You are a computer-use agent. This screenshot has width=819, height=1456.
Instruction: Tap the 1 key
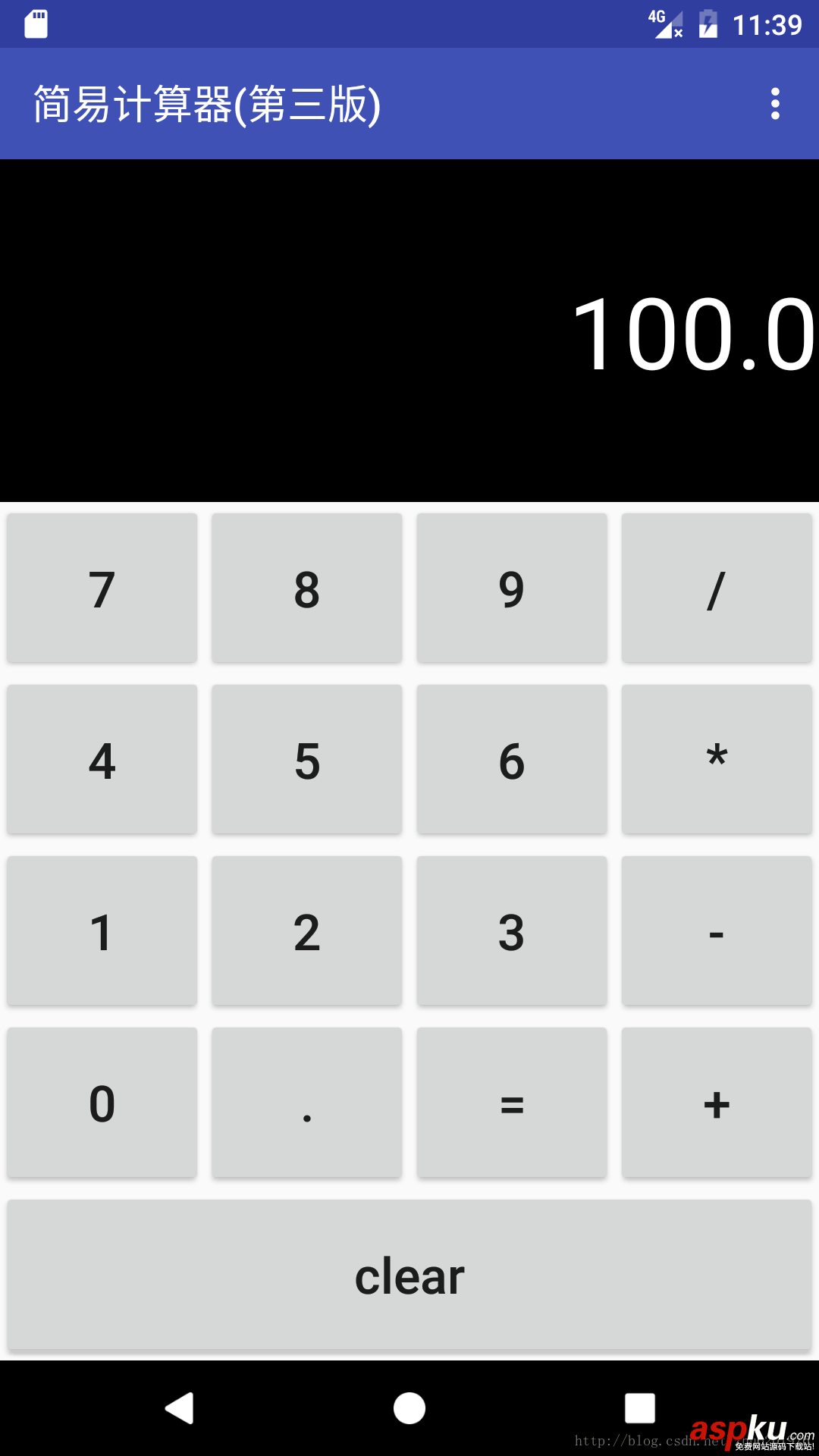point(102,931)
